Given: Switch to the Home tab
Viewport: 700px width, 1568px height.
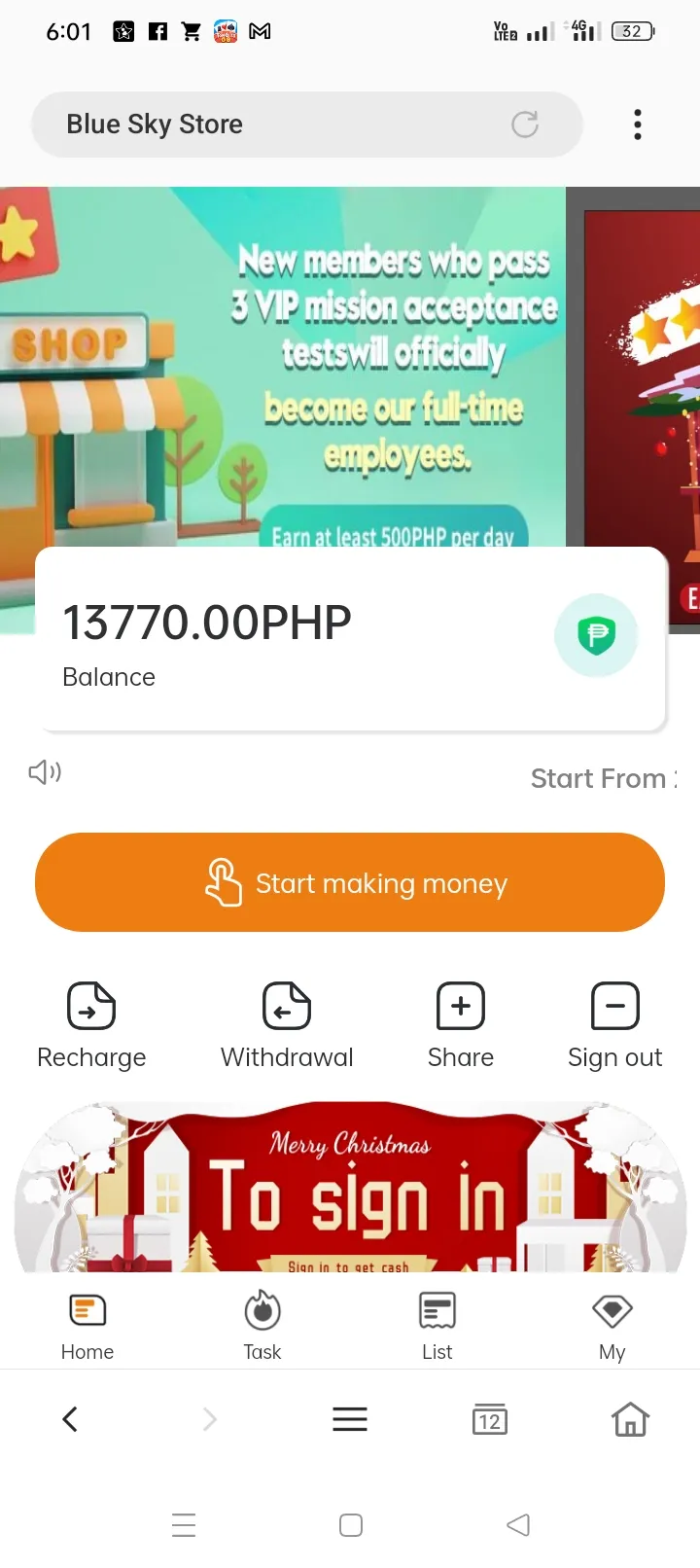Looking at the screenshot, I should tap(87, 1327).
